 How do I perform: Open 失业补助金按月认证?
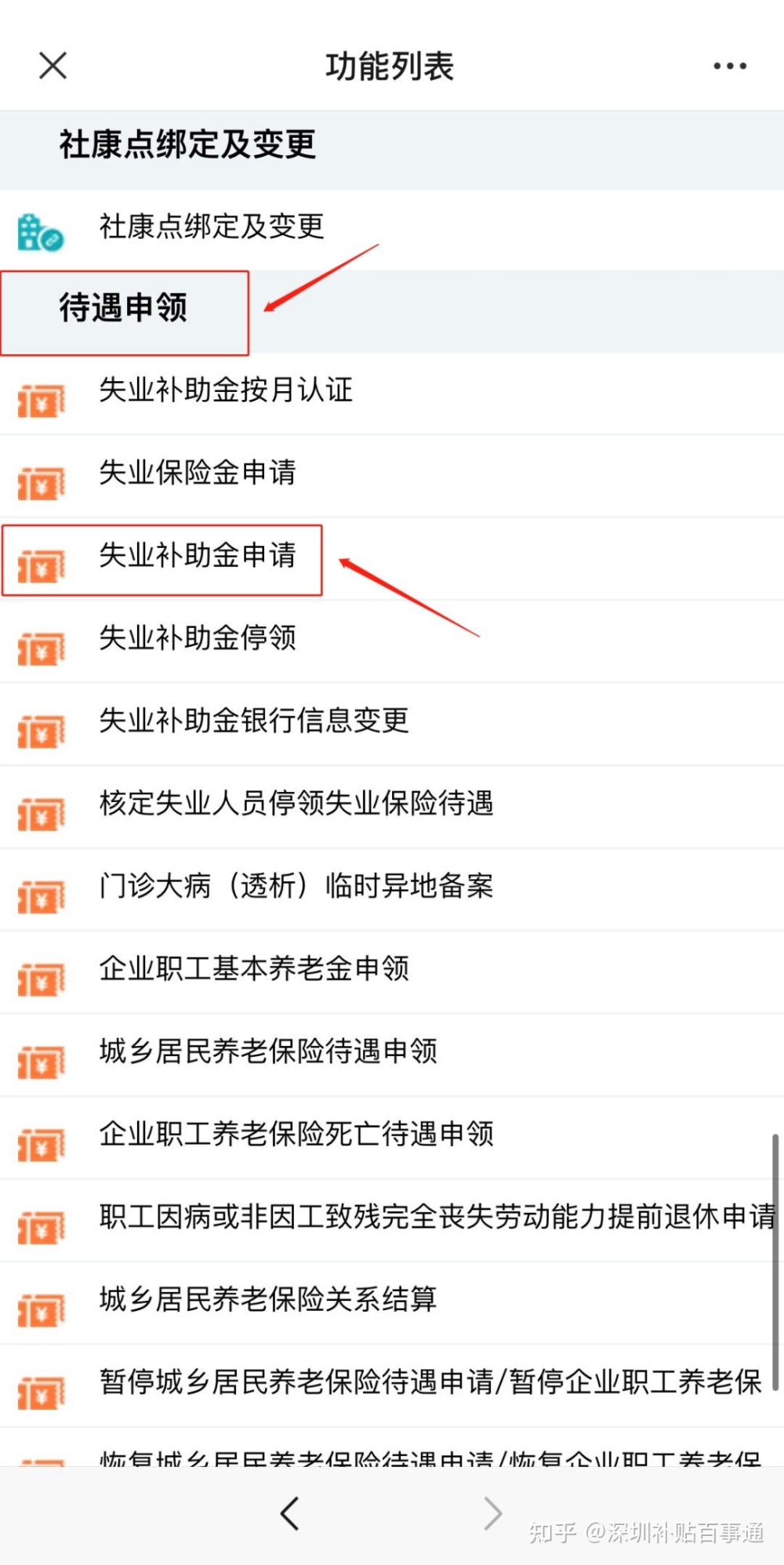click(392, 393)
